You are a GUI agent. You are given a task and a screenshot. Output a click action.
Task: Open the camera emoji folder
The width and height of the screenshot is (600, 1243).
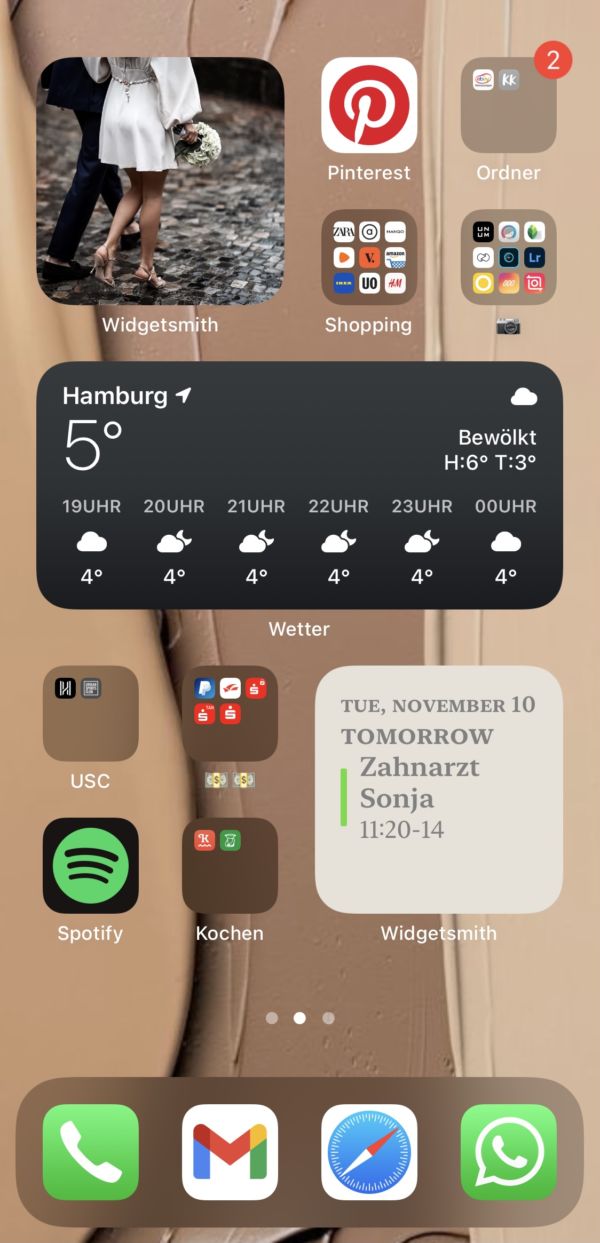pyautogui.click(x=508, y=257)
